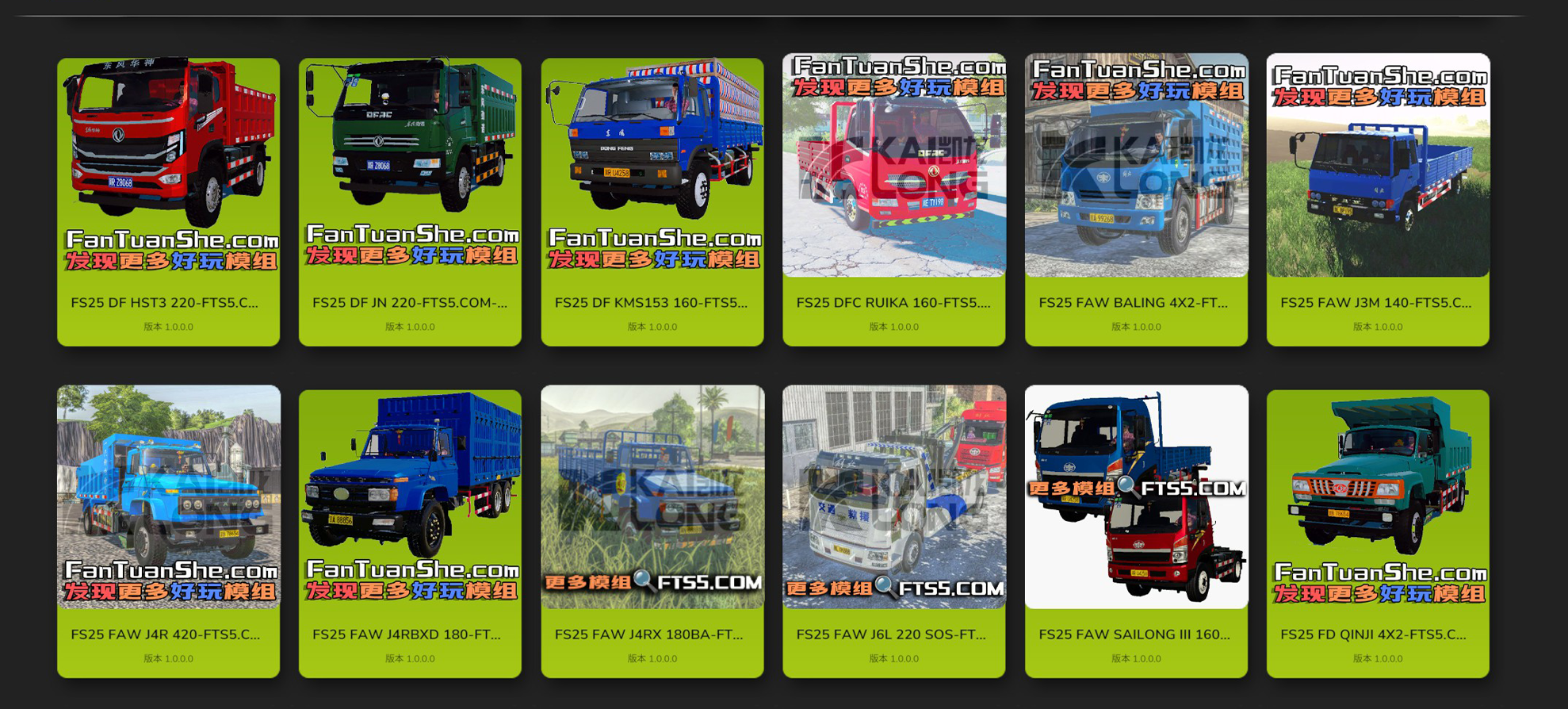Screen dimensions: 1568x709
Task: Select the FS25 FAW J6L 220 SOS mod
Action: pos(893,533)
